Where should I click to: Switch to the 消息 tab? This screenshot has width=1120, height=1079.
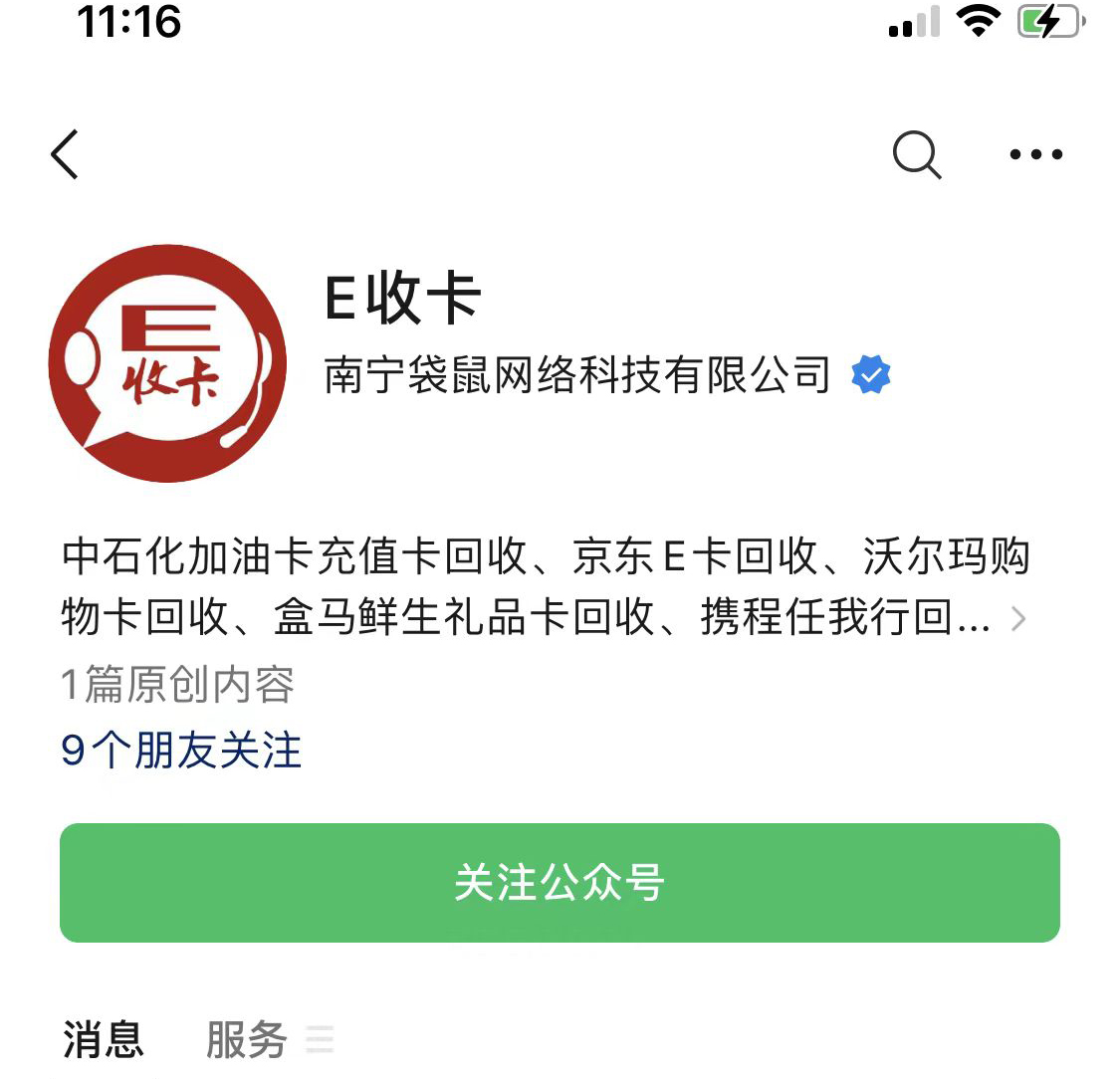[104, 1039]
